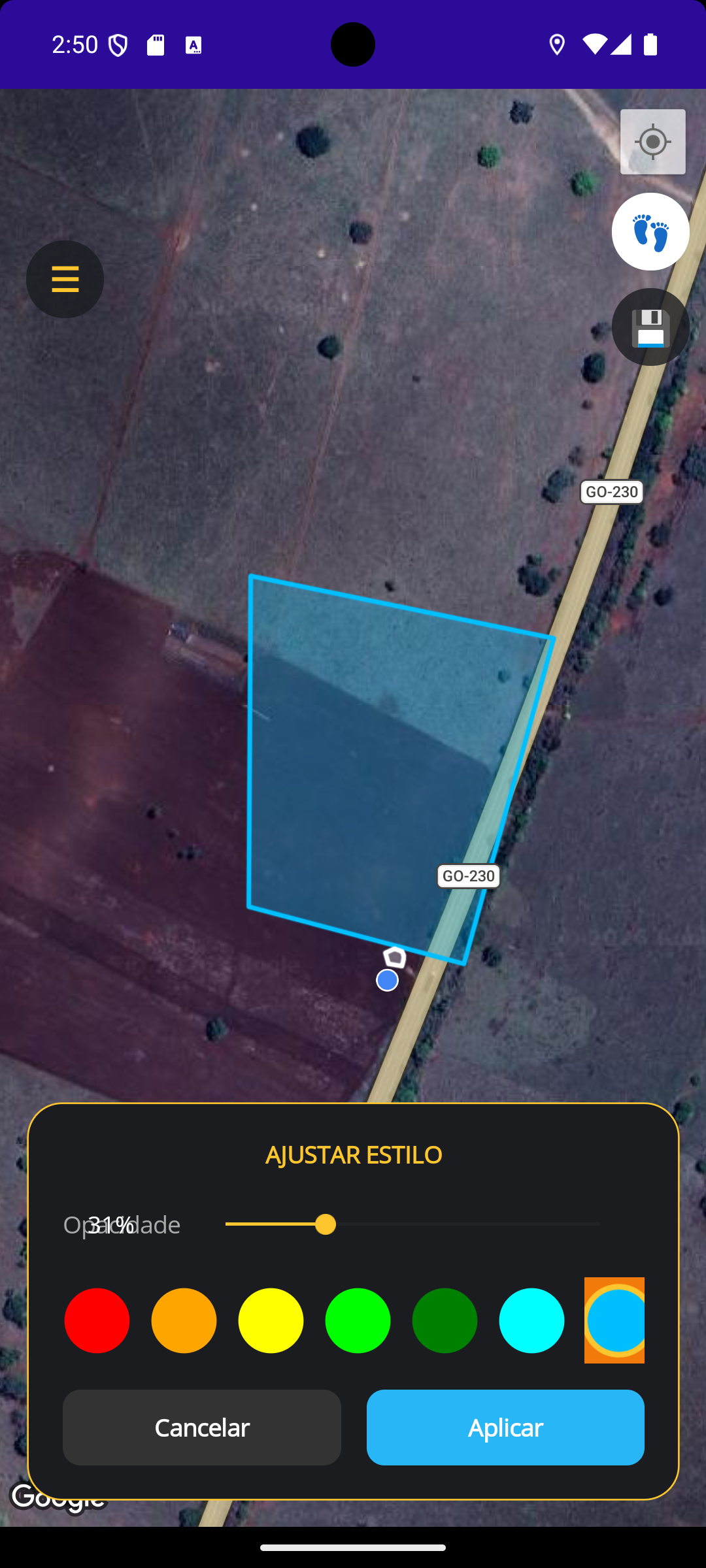Cancel the style adjustment
Viewport: 706px width, 1568px height.
tap(202, 1428)
